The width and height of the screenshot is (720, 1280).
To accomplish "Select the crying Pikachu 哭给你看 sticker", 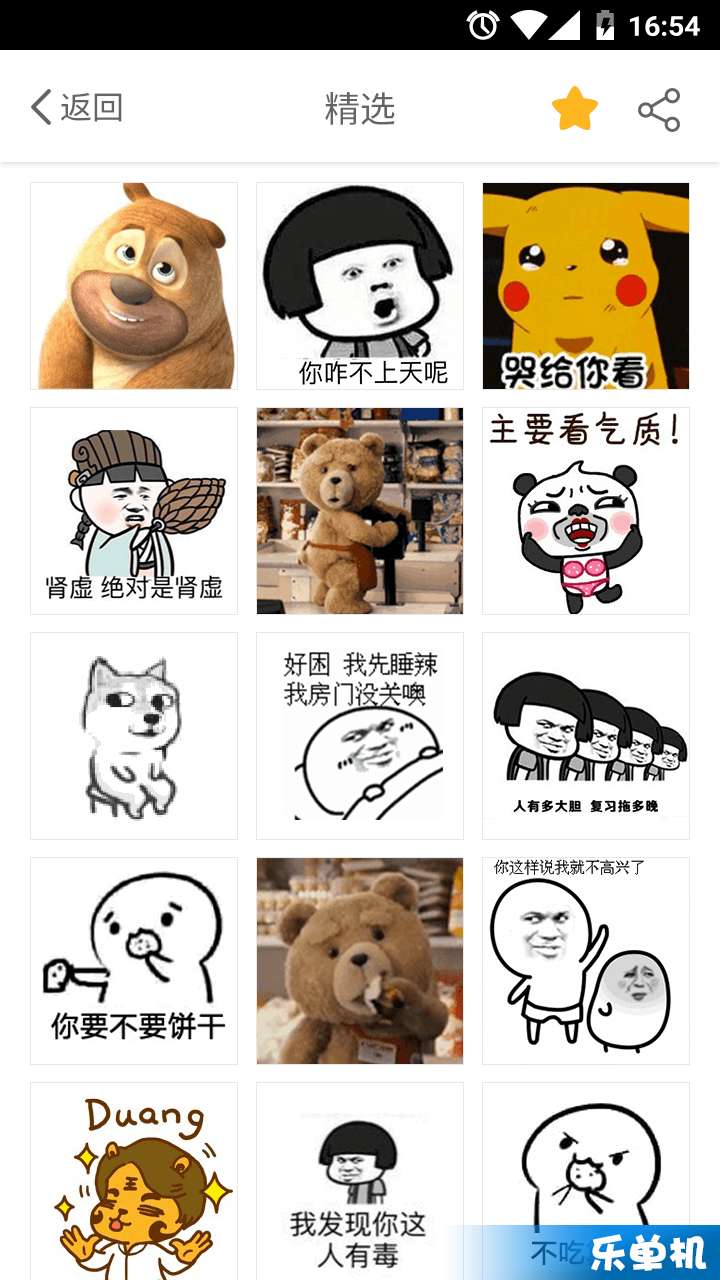I will [x=586, y=286].
